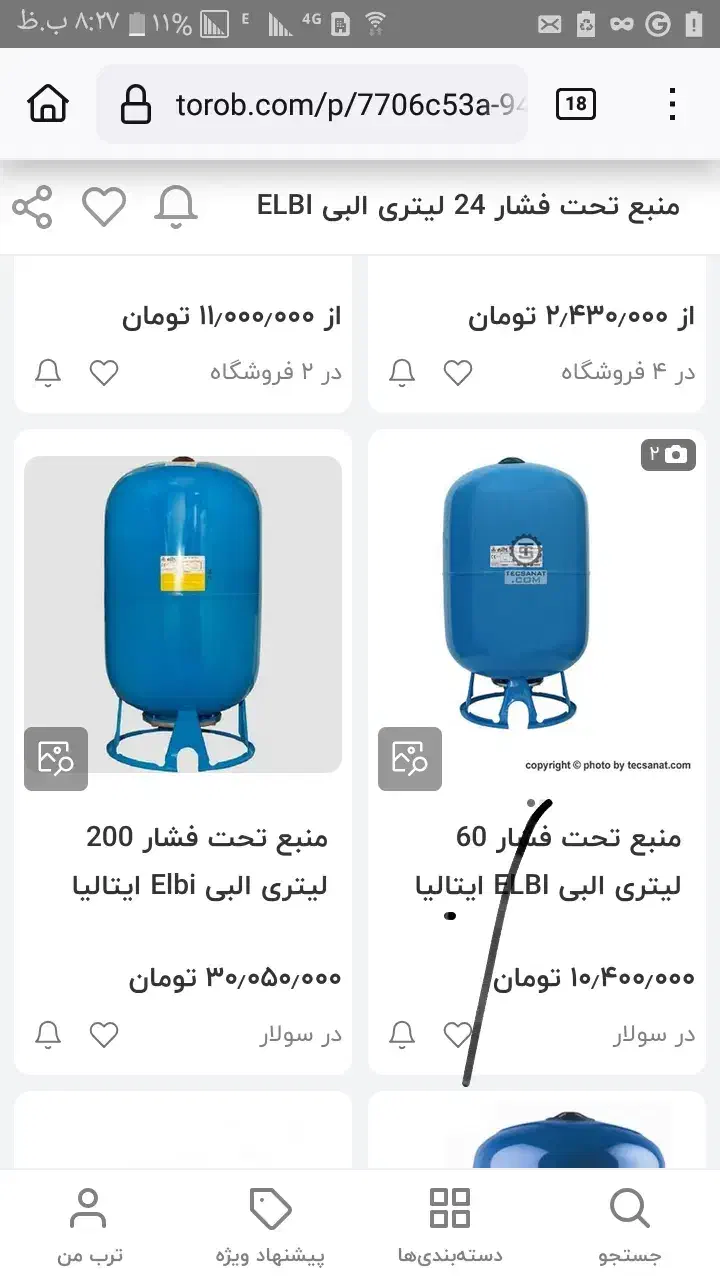
Task: Enable price alert bell for 200-liter tank
Action: (x=46, y=1034)
